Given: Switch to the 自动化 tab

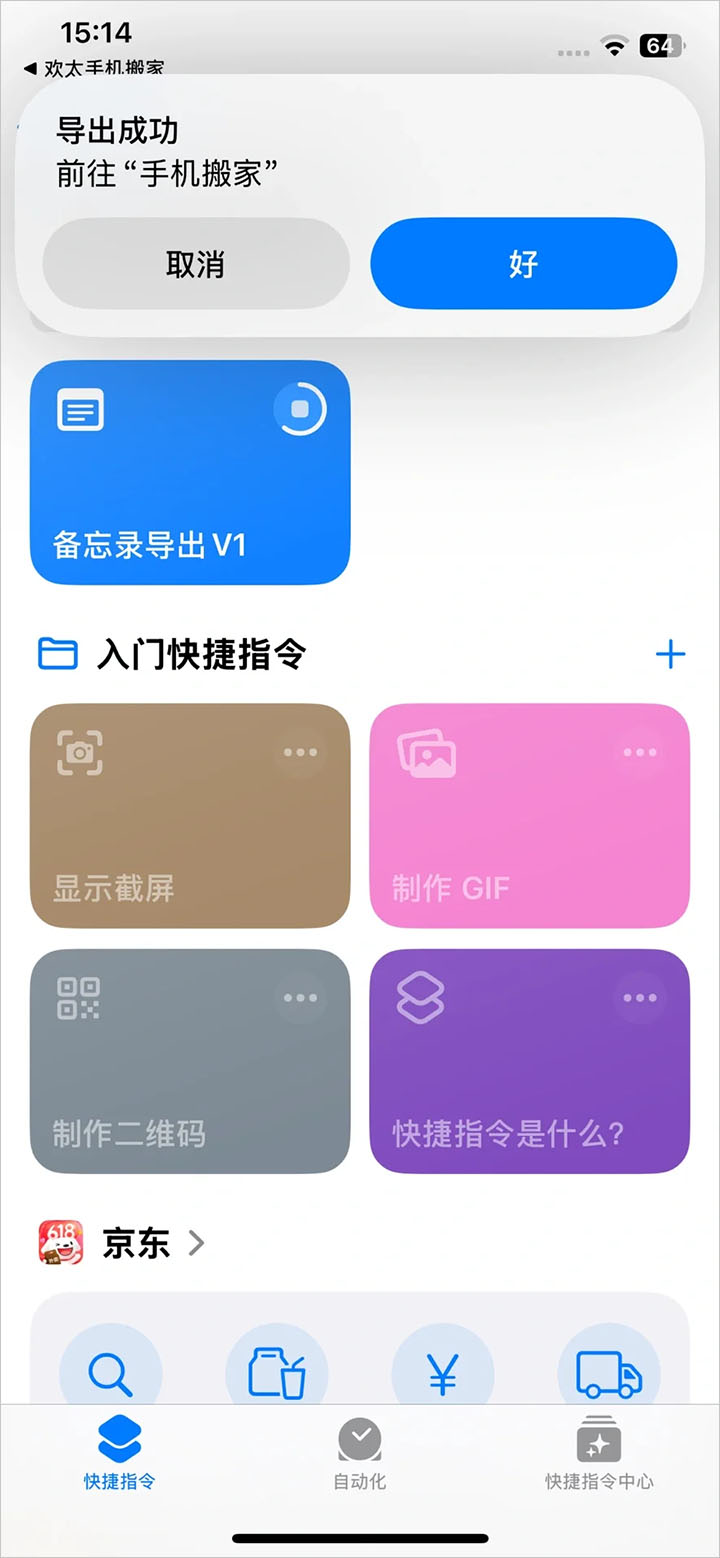Looking at the screenshot, I should click(359, 1455).
